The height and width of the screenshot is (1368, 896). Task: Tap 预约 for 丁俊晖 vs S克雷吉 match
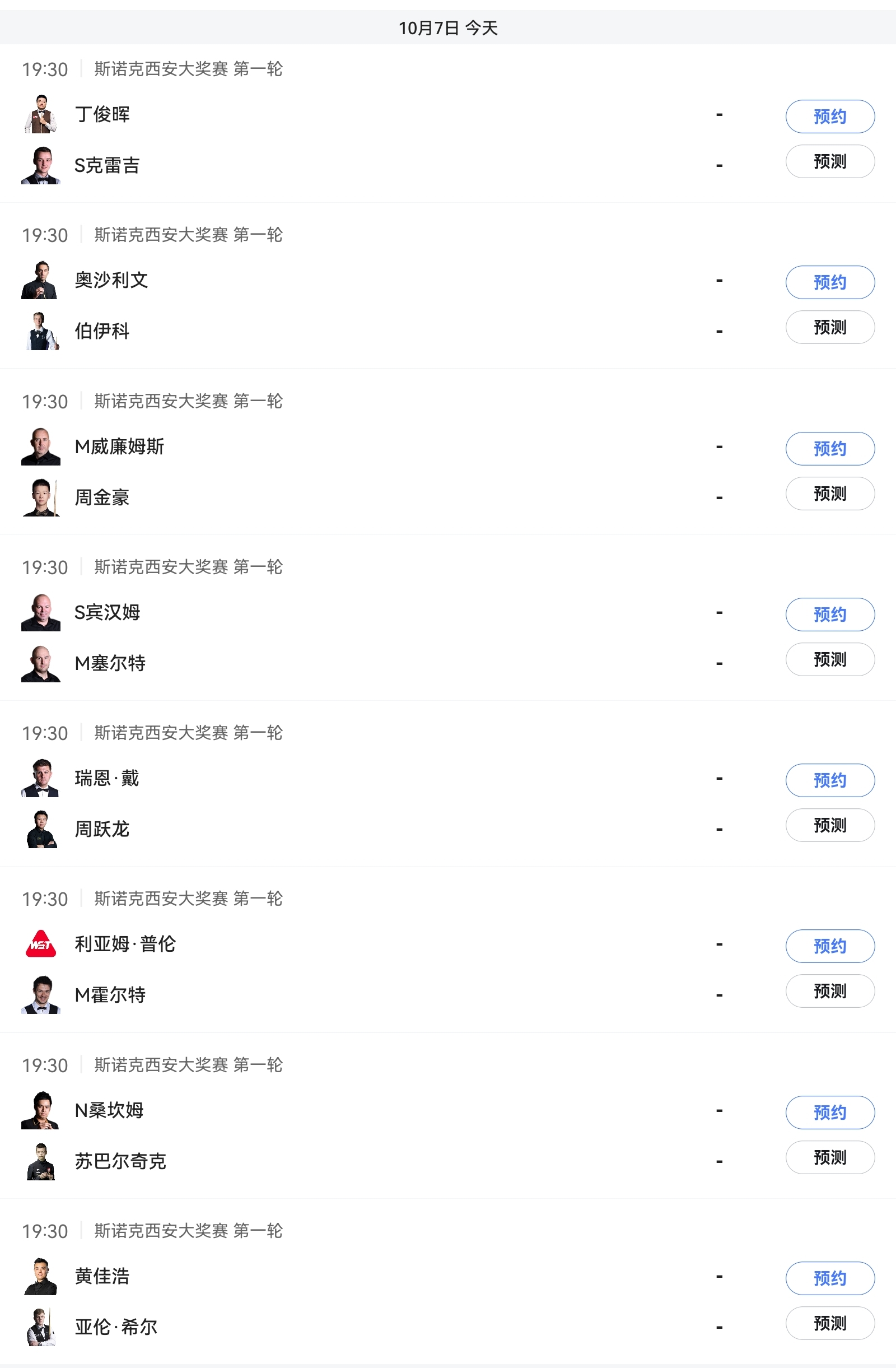point(829,117)
